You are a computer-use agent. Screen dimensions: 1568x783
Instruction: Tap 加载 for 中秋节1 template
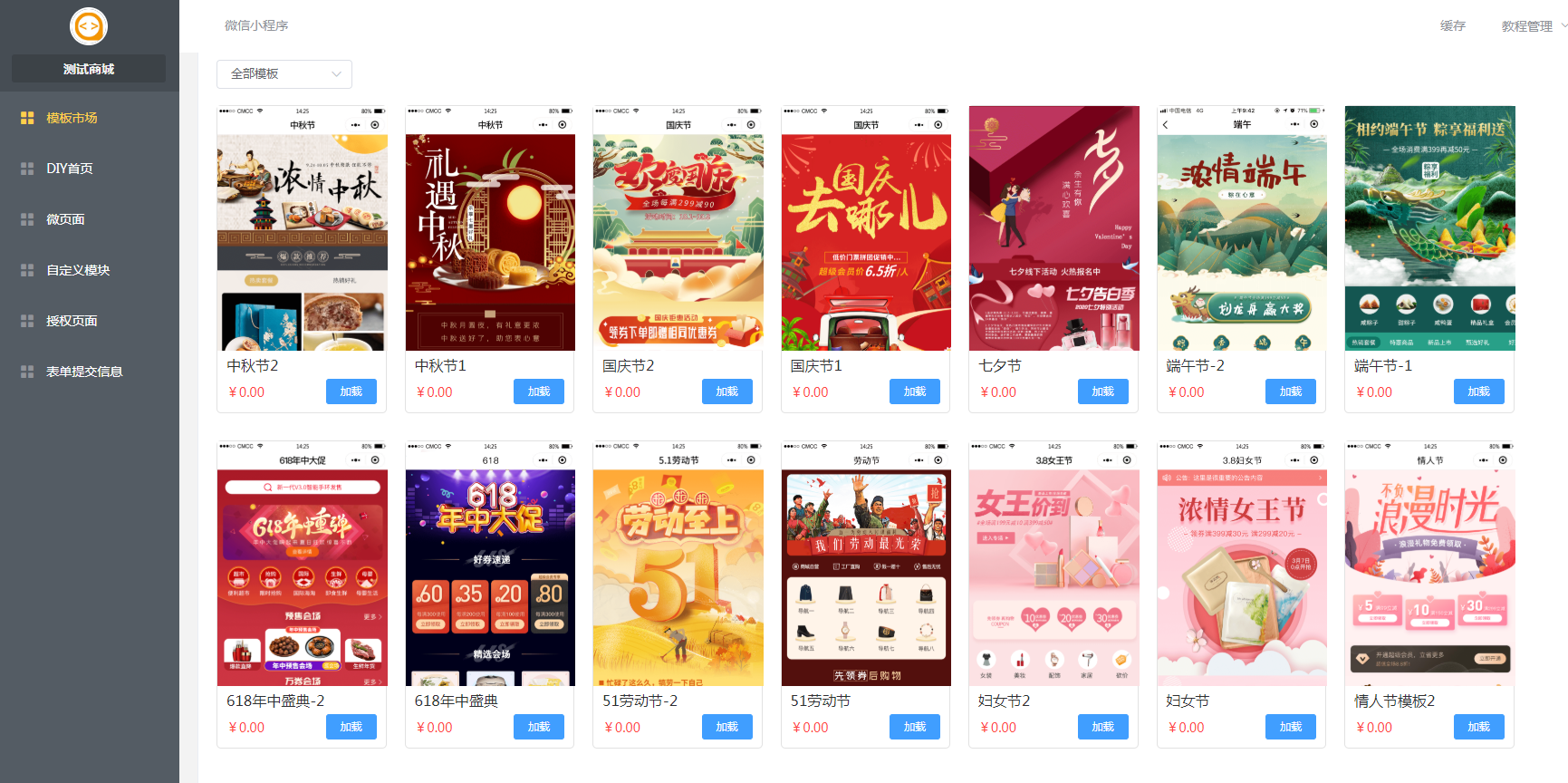tap(539, 391)
